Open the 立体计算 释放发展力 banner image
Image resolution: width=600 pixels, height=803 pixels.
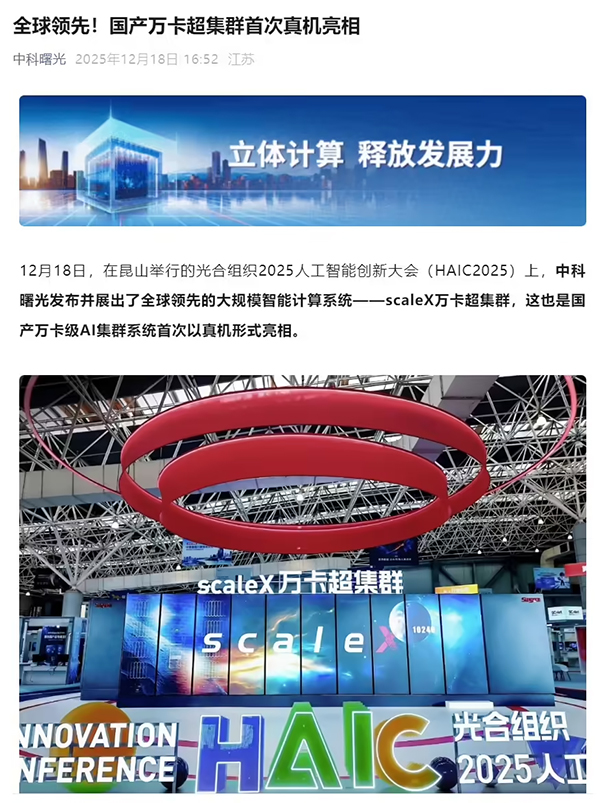302,160
